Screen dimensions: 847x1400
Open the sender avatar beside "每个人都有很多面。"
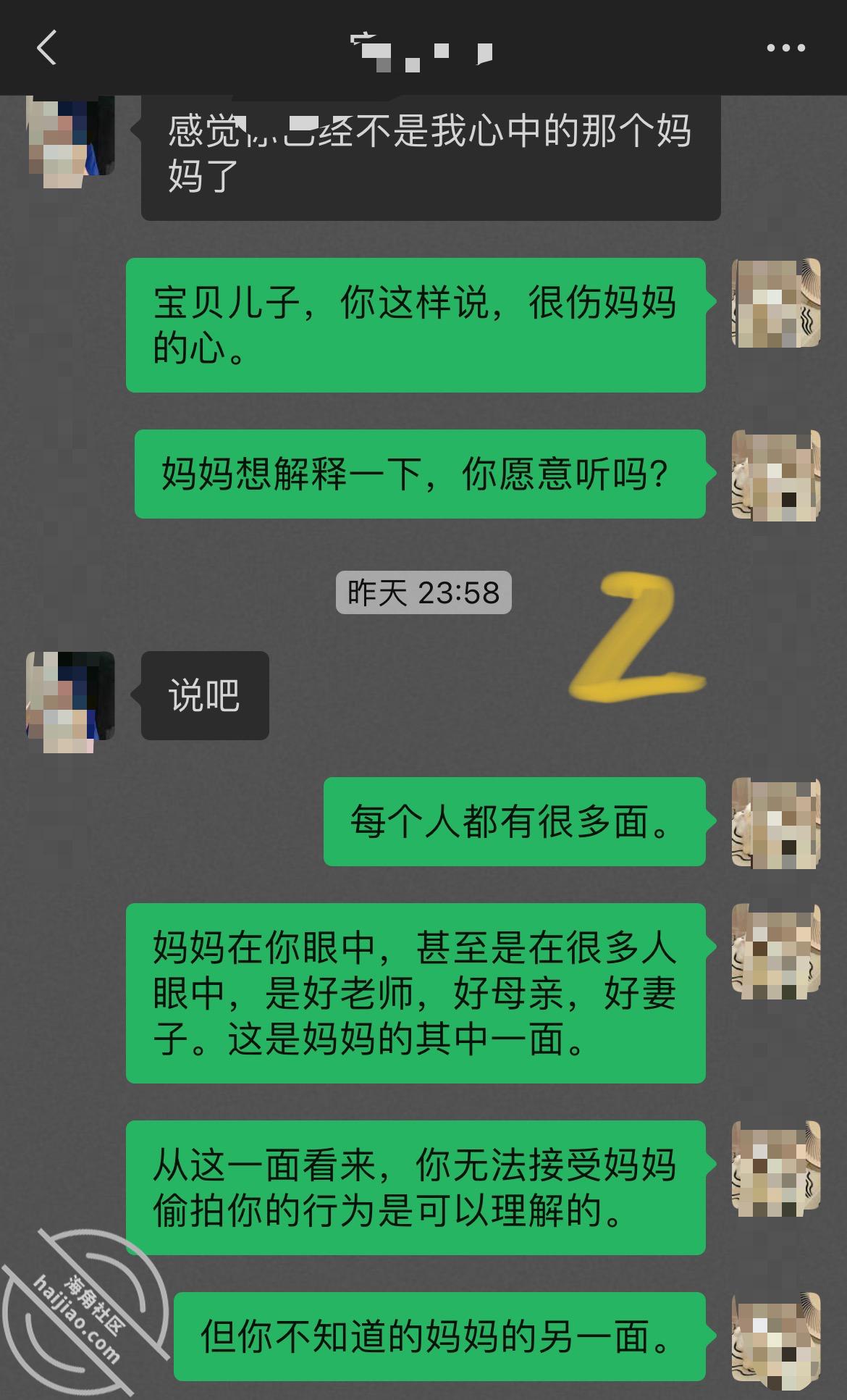click(x=775, y=822)
